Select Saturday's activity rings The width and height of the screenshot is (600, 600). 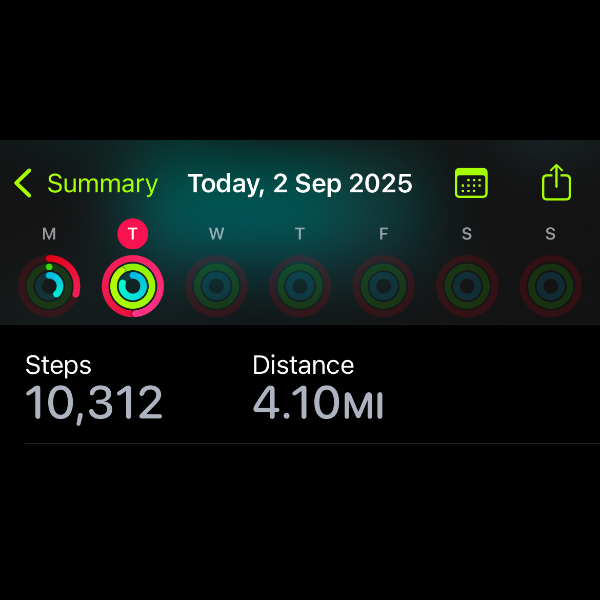[467, 286]
